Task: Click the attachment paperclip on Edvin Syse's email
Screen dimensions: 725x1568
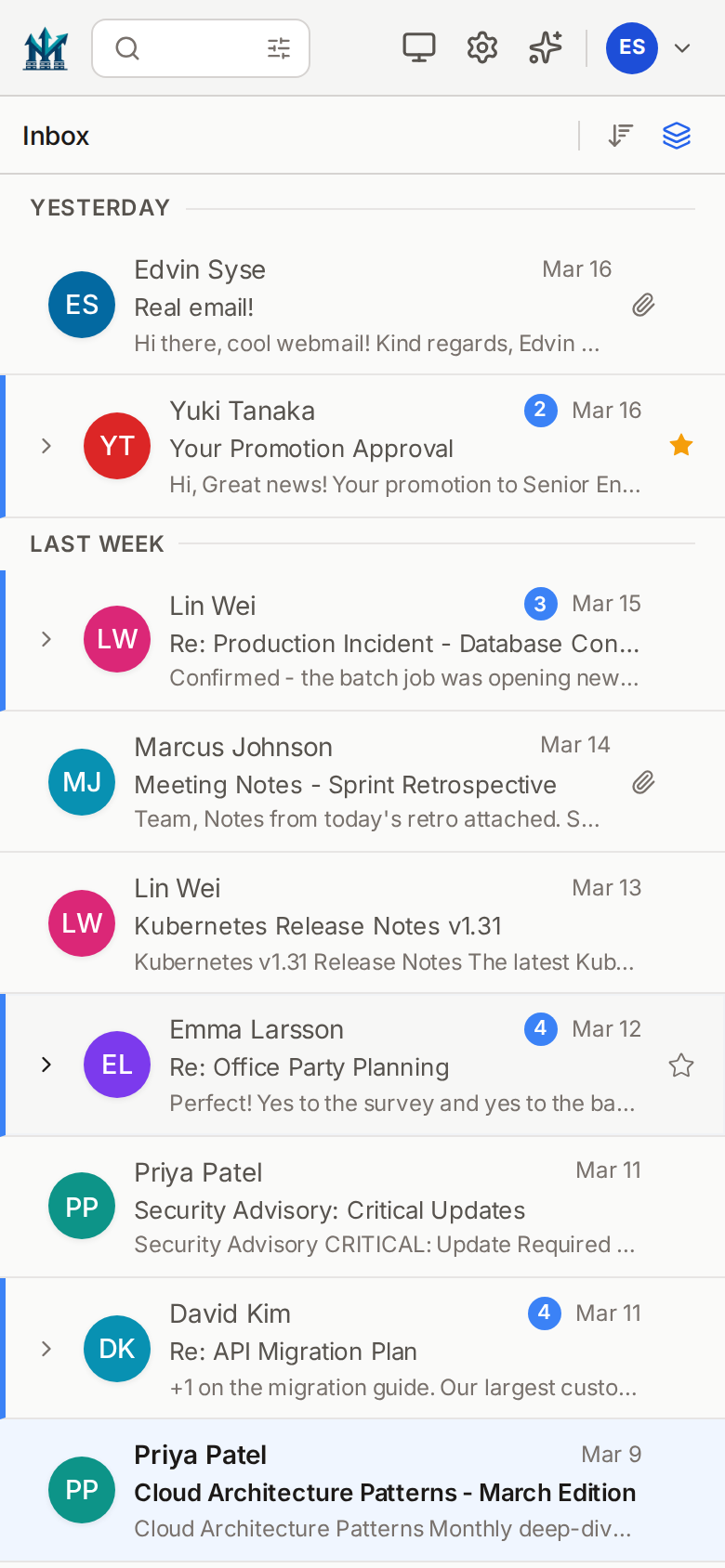Action: click(x=642, y=305)
